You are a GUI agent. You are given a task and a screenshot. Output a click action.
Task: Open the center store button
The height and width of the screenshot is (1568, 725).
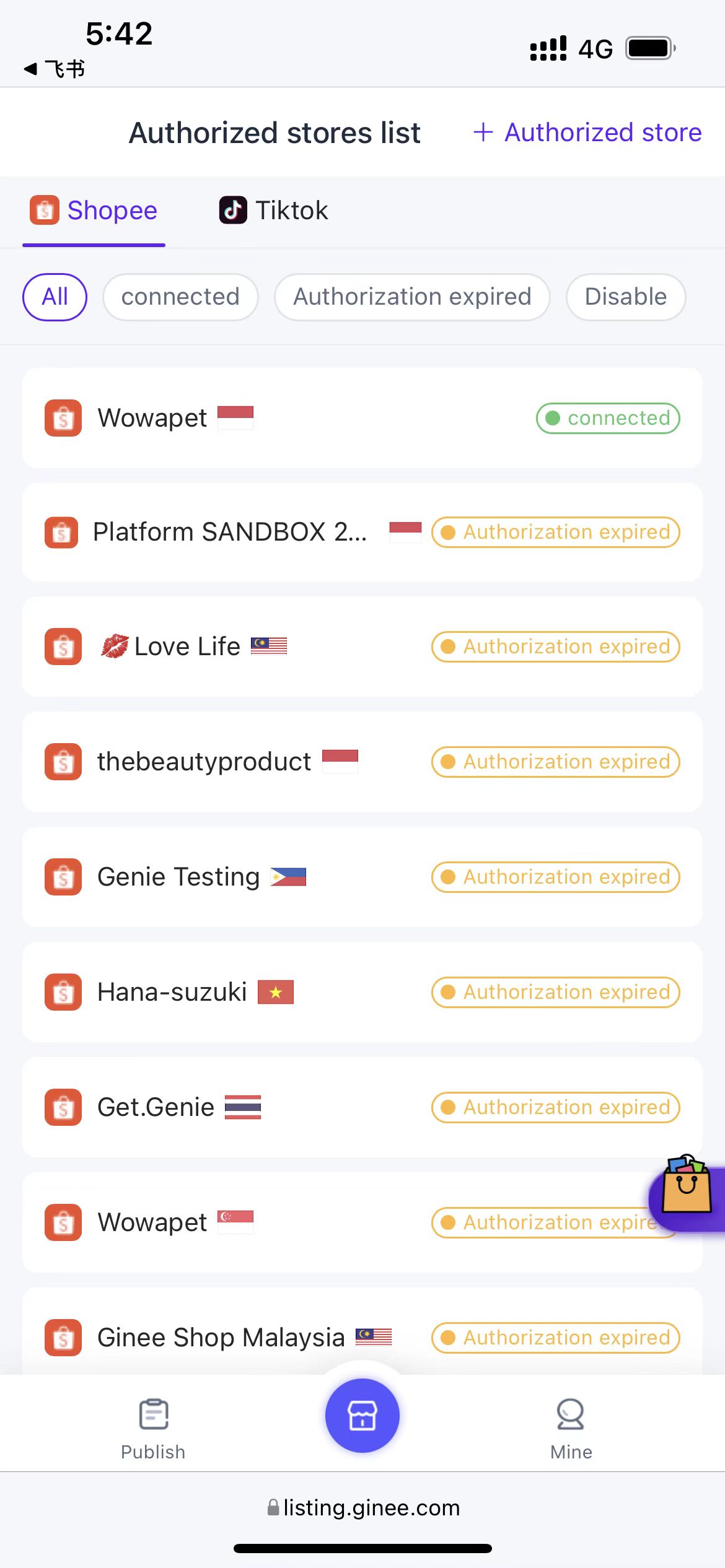[362, 1416]
